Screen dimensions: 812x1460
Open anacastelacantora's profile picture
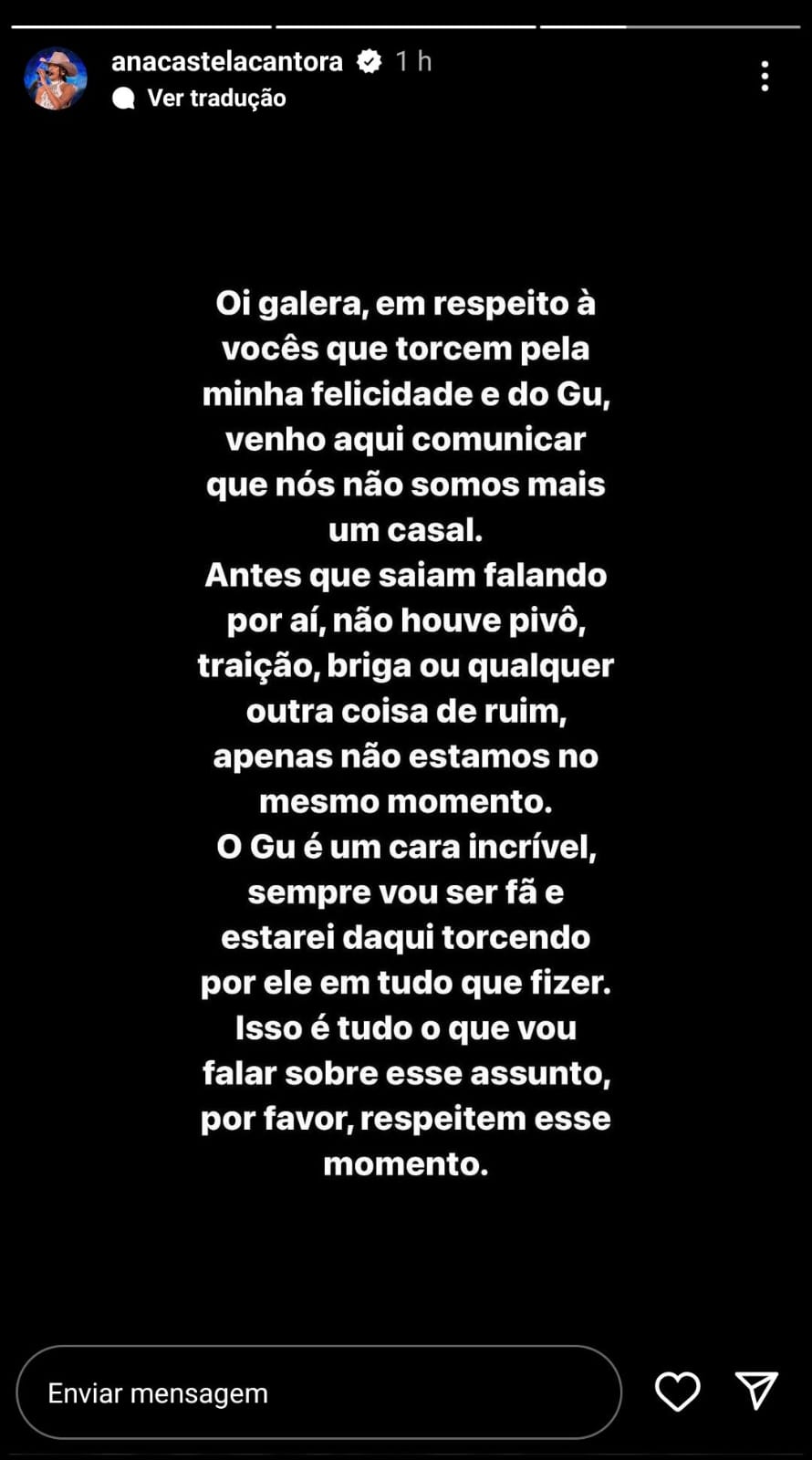pos(56,78)
